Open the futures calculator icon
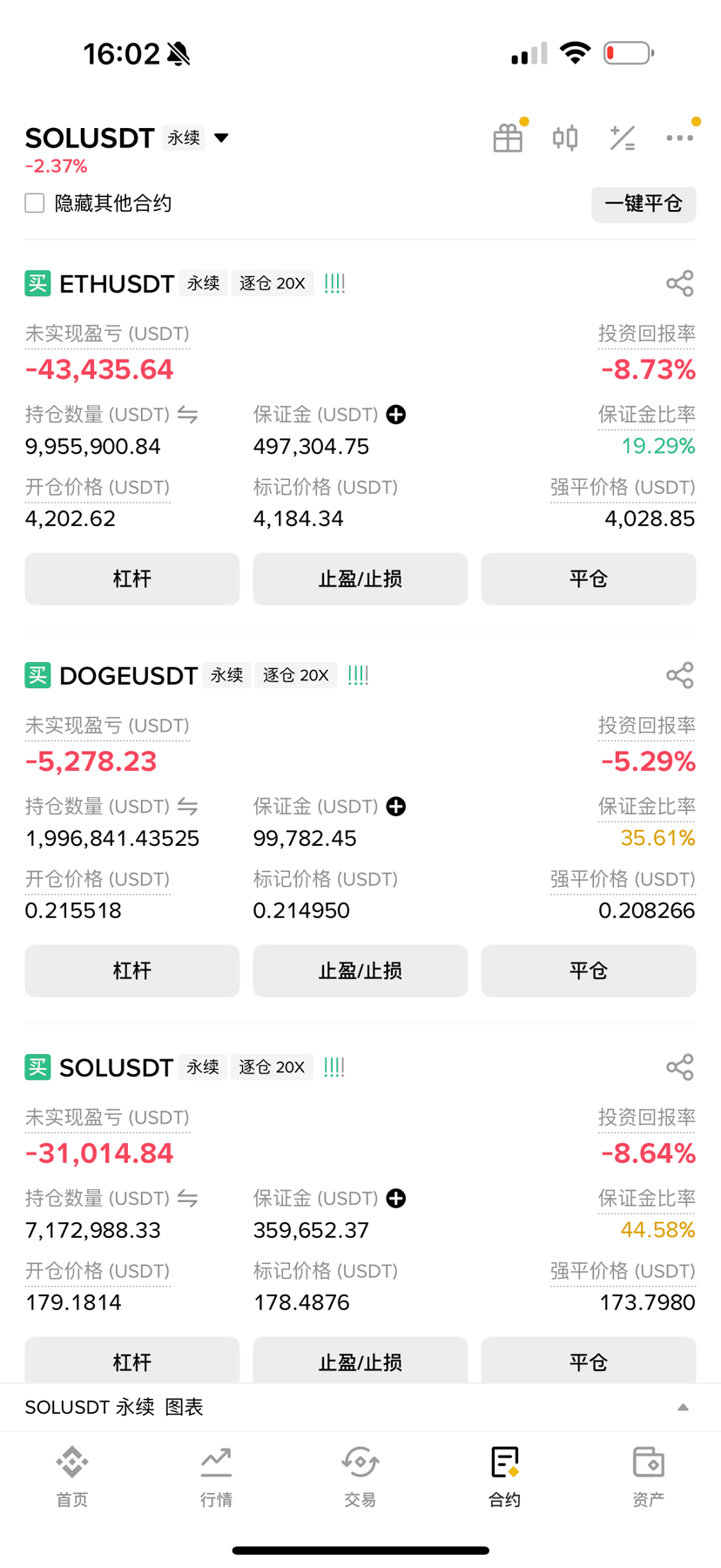 [623, 137]
